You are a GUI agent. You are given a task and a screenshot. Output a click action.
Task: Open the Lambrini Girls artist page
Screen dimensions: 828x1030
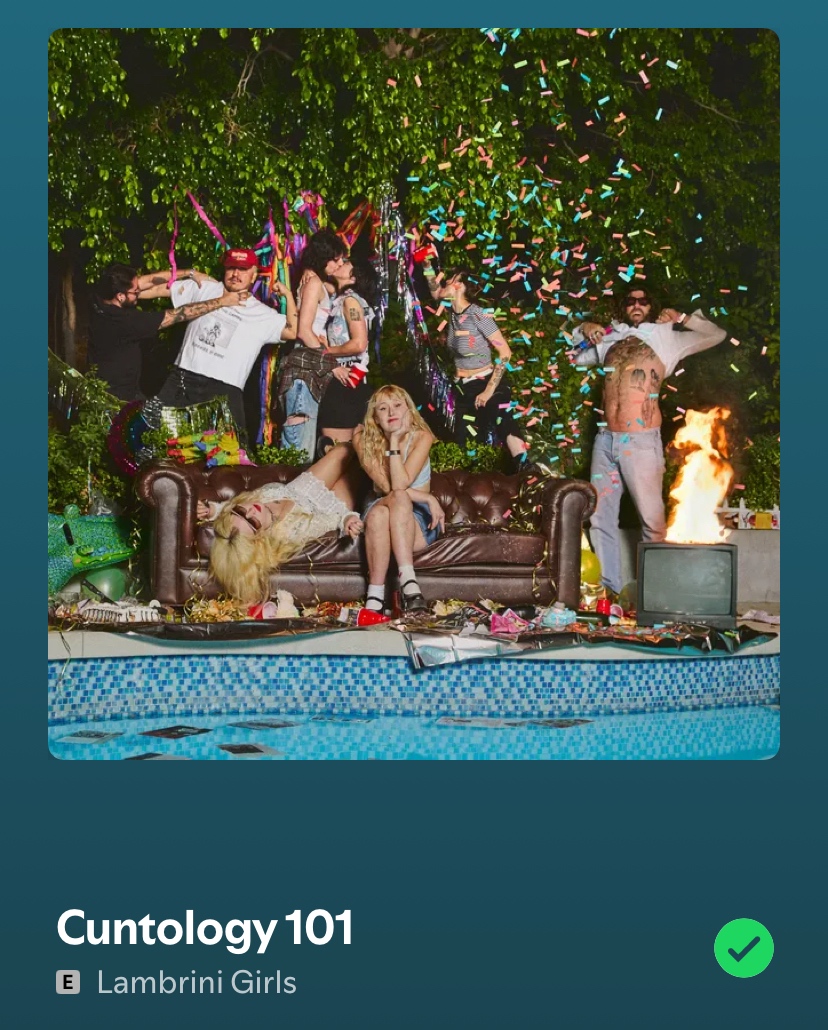point(196,982)
